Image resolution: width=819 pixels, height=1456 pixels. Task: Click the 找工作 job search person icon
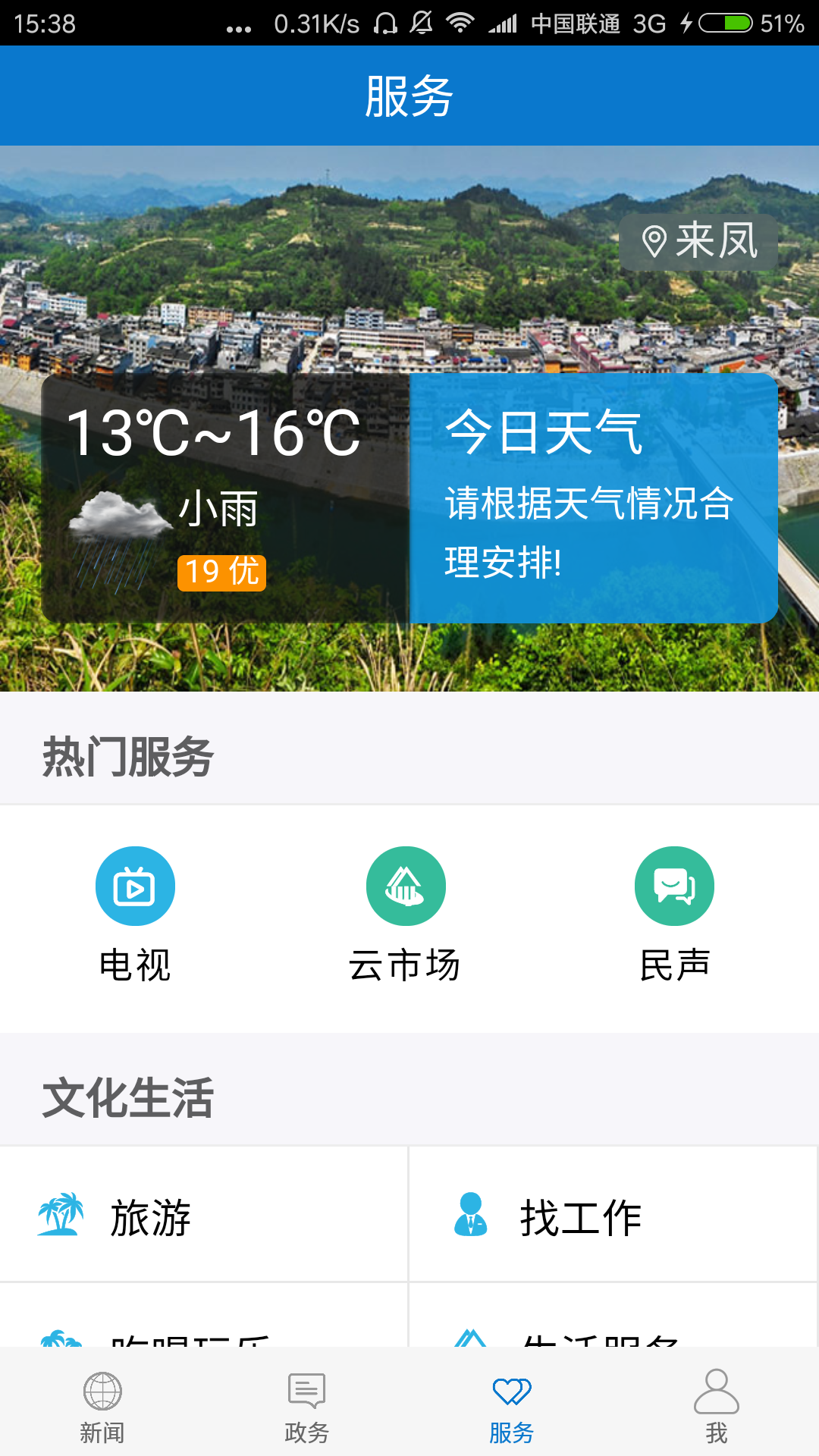472,1214
